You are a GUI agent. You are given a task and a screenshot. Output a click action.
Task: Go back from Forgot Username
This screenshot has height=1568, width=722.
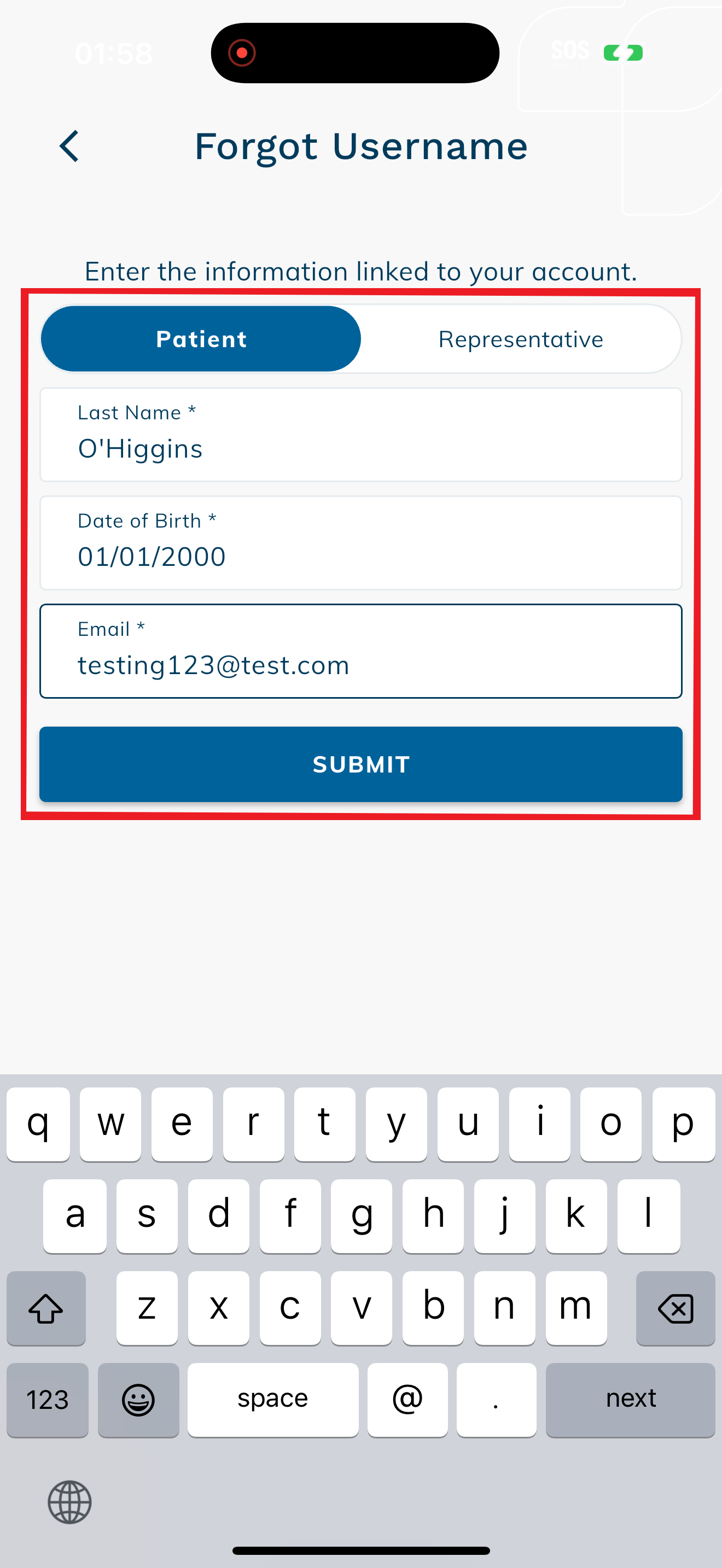tap(69, 147)
